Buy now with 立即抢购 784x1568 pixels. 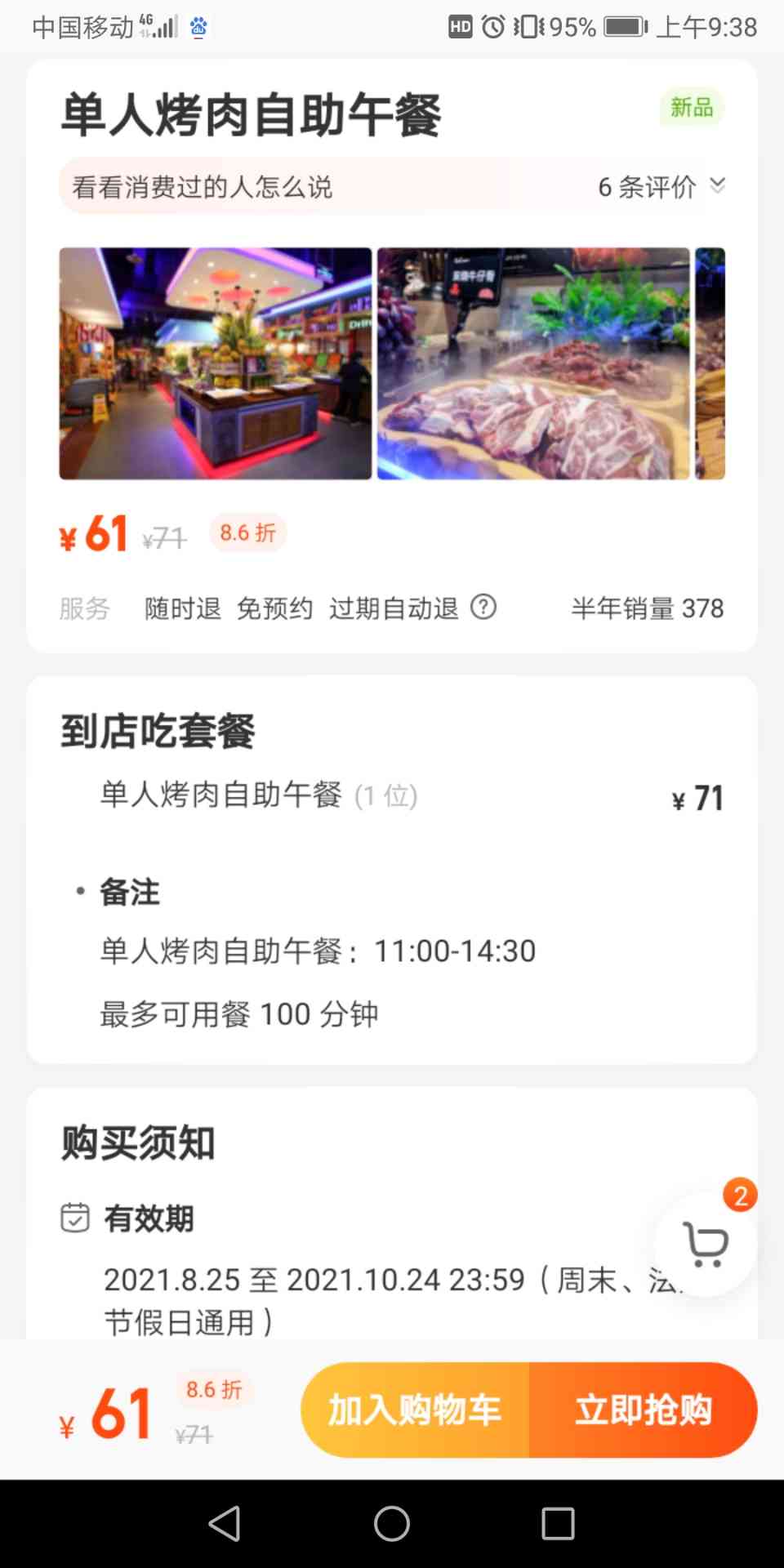[x=644, y=1410]
